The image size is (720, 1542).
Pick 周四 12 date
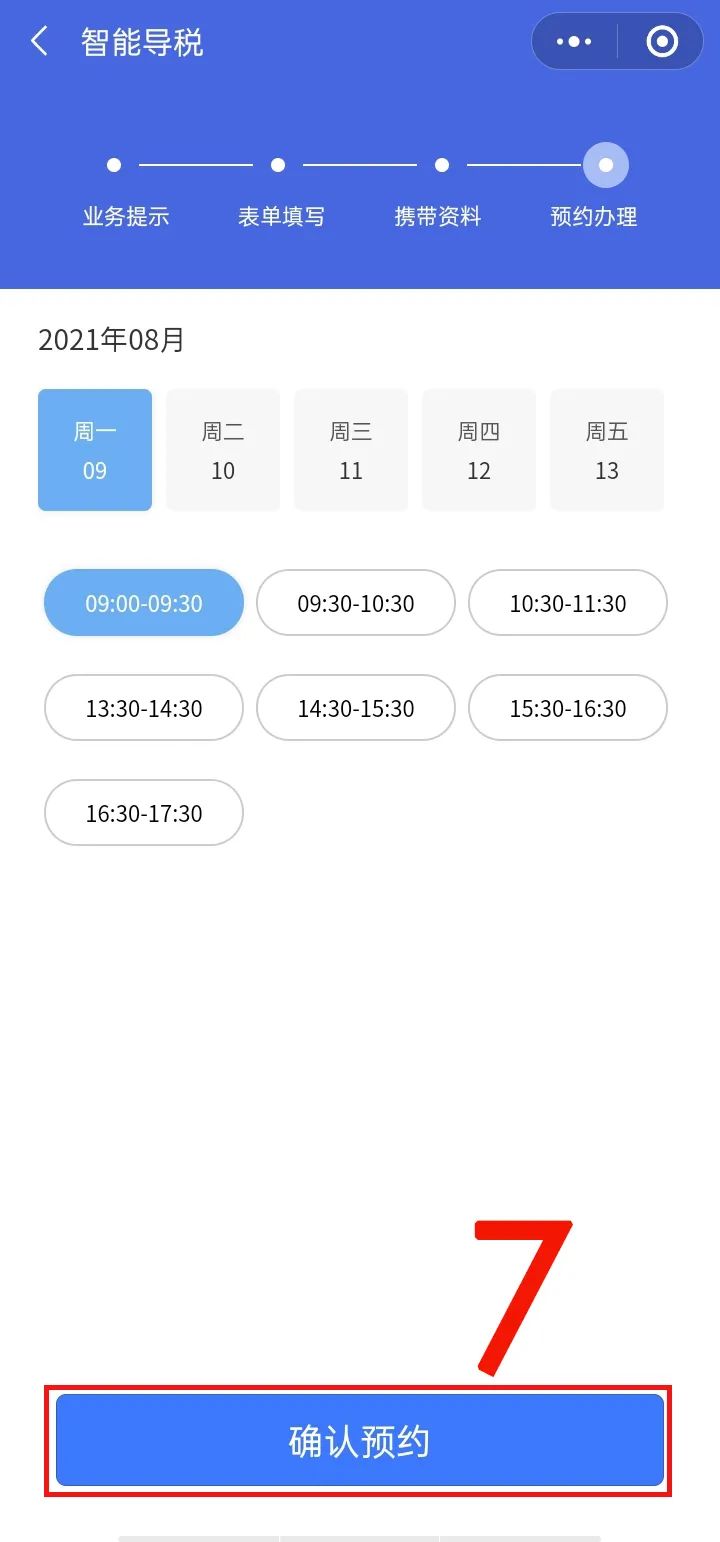tap(479, 450)
